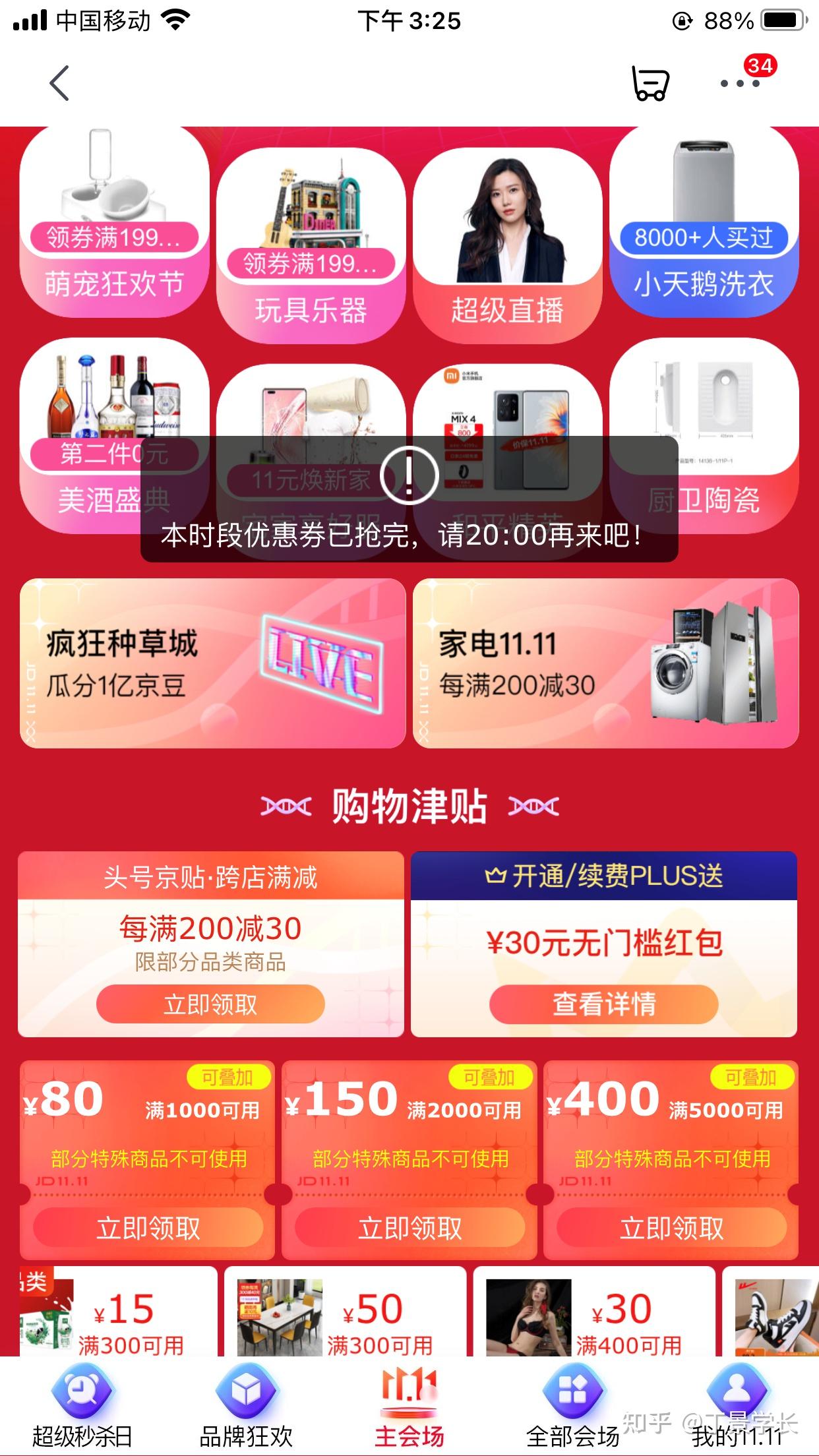The width and height of the screenshot is (819, 1456).
Task: Open the ¥50 满300可用 coupon card
Action: [345, 1314]
